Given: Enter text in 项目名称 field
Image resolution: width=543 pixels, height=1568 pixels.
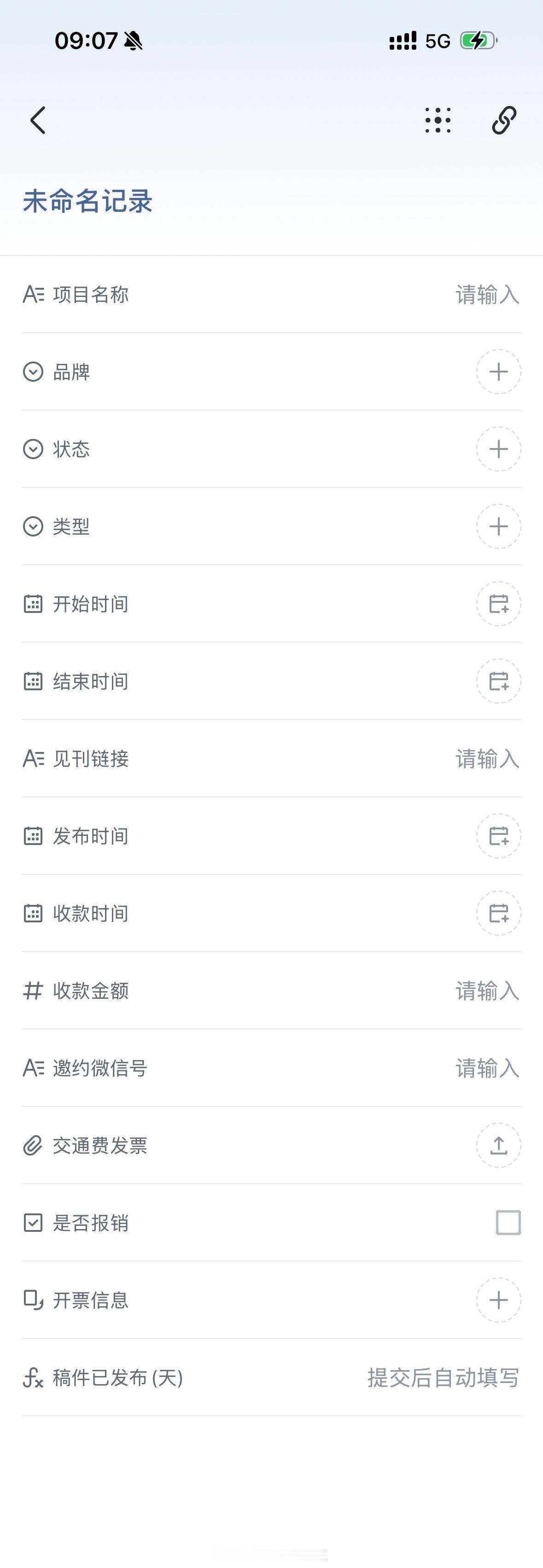Looking at the screenshot, I should pos(486,295).
